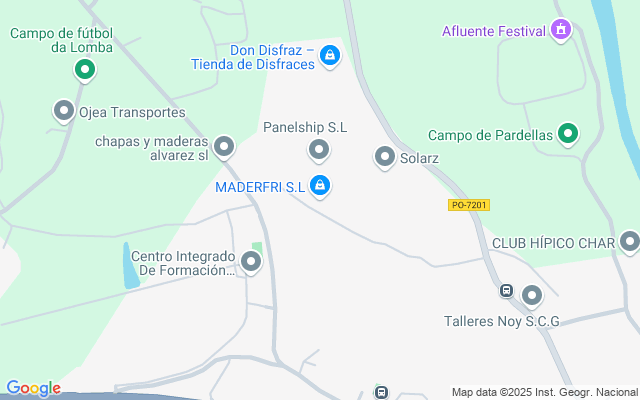Tap the Ojea Transportes pin

tap(64, 111)
